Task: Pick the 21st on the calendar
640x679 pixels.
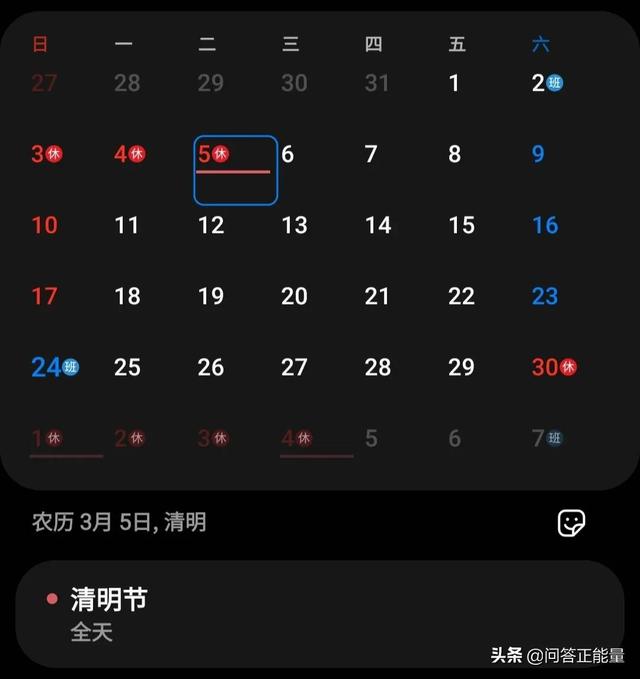Action: click(377, 296)
